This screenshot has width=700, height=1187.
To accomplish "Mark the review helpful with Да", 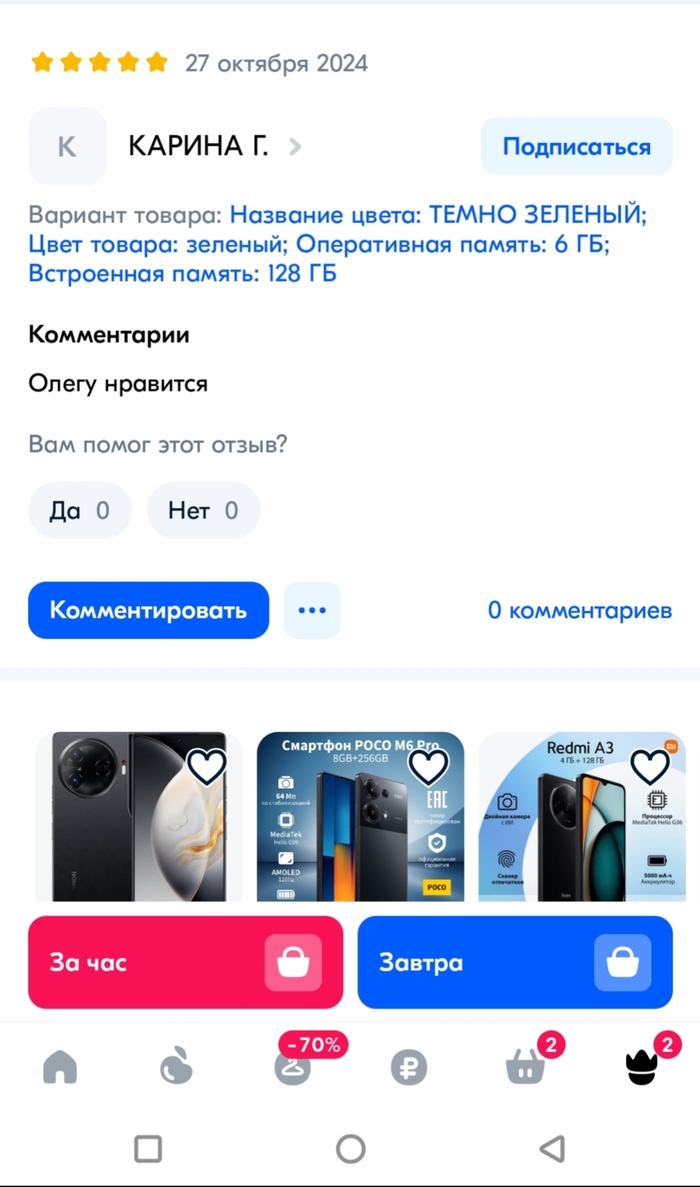I will (x=80, y=511).
